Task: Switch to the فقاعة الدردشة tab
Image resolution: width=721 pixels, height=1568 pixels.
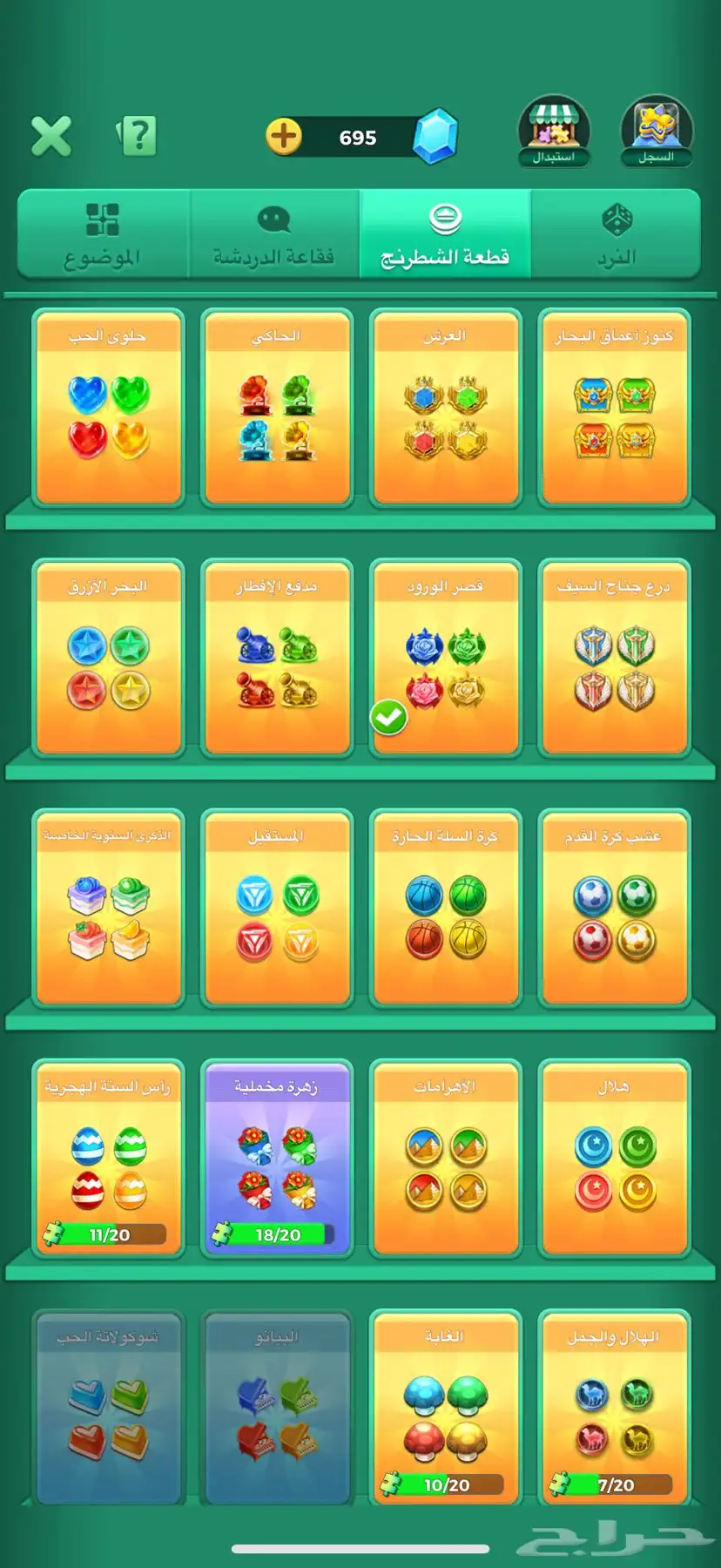Action: (x=274, y=234)
